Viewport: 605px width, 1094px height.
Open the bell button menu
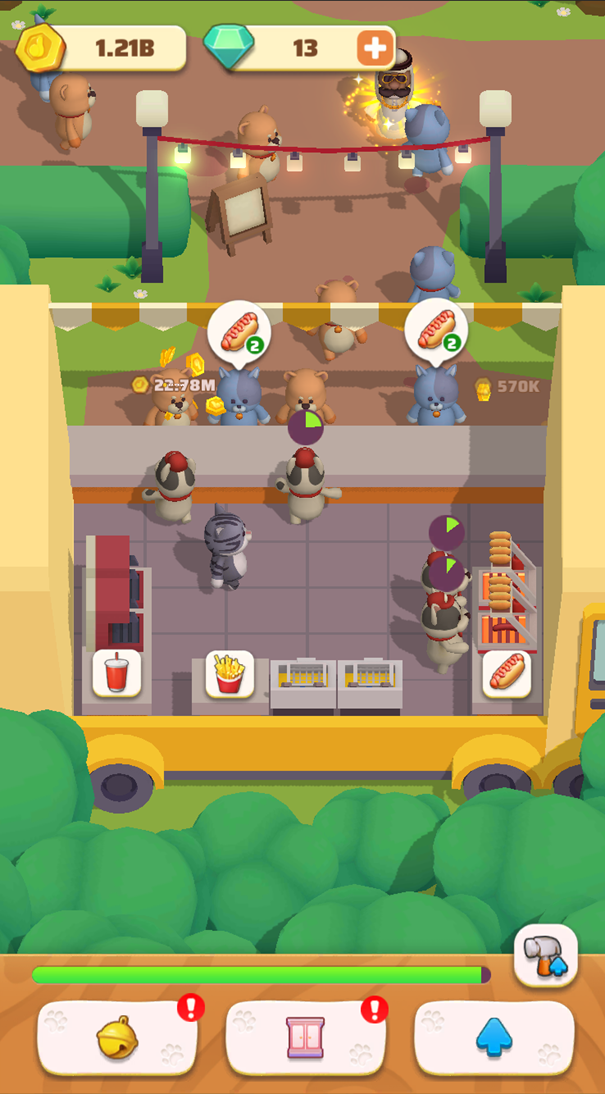pyautogui.click(x=117, y=1039)
